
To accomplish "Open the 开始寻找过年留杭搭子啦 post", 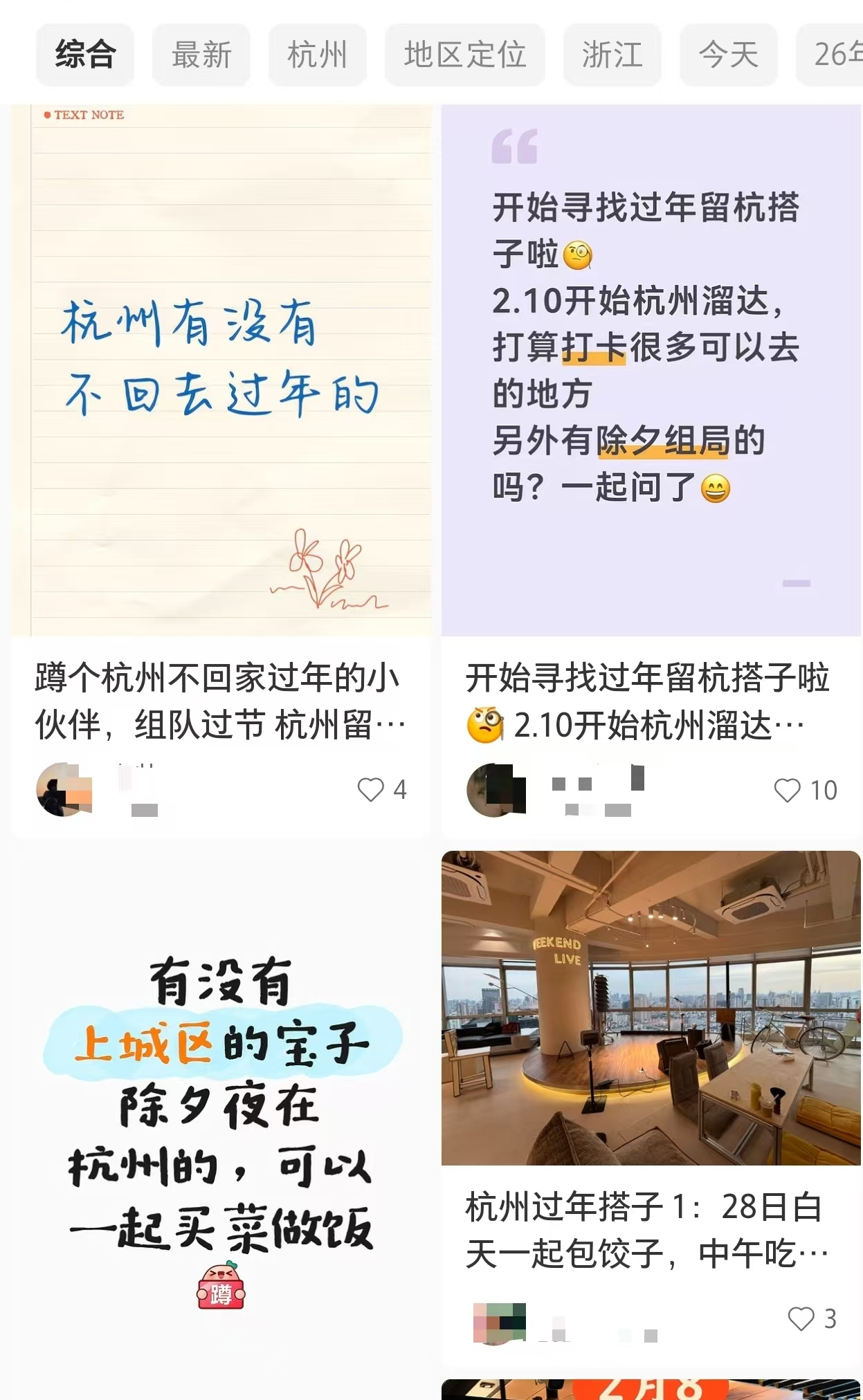I will point(648,701).
